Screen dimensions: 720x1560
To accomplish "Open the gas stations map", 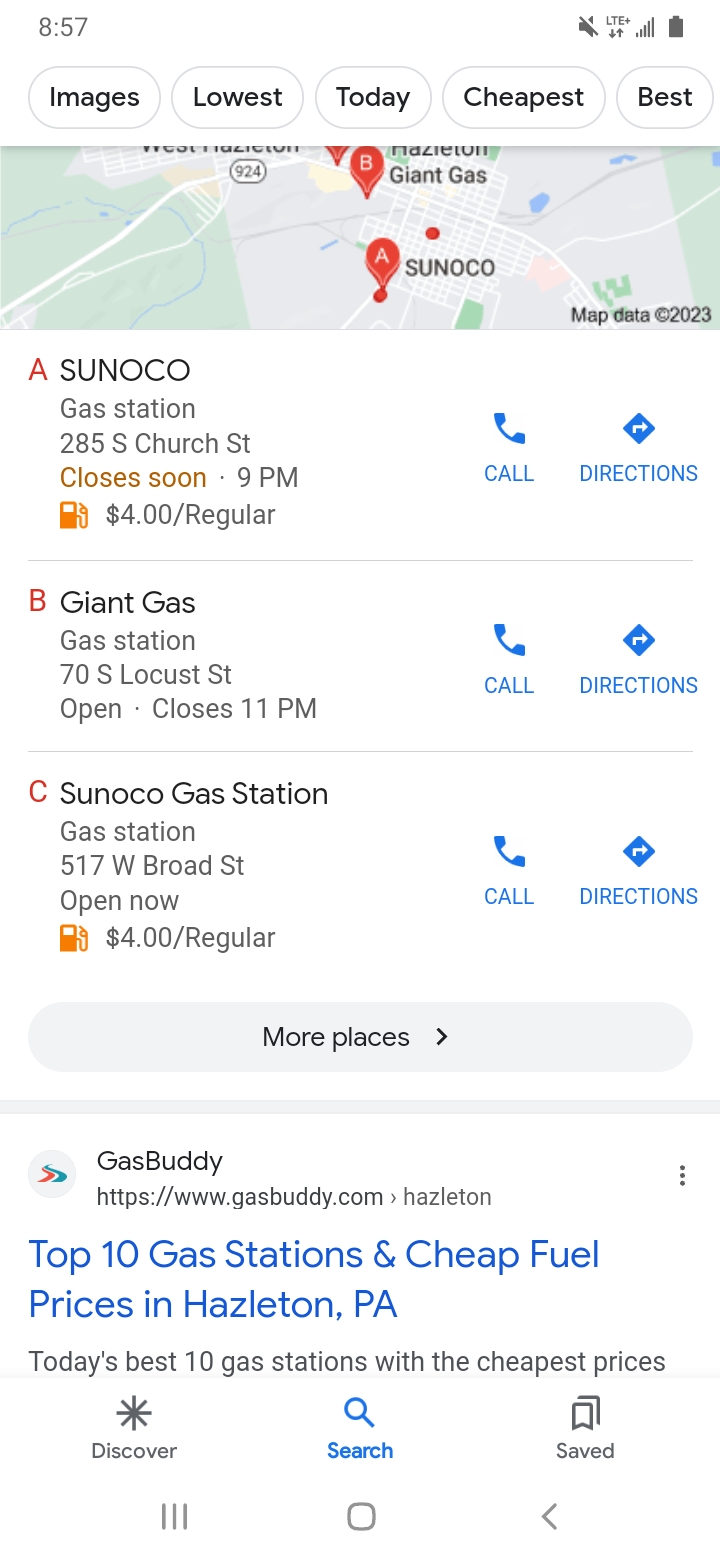I will pos(360,238).
